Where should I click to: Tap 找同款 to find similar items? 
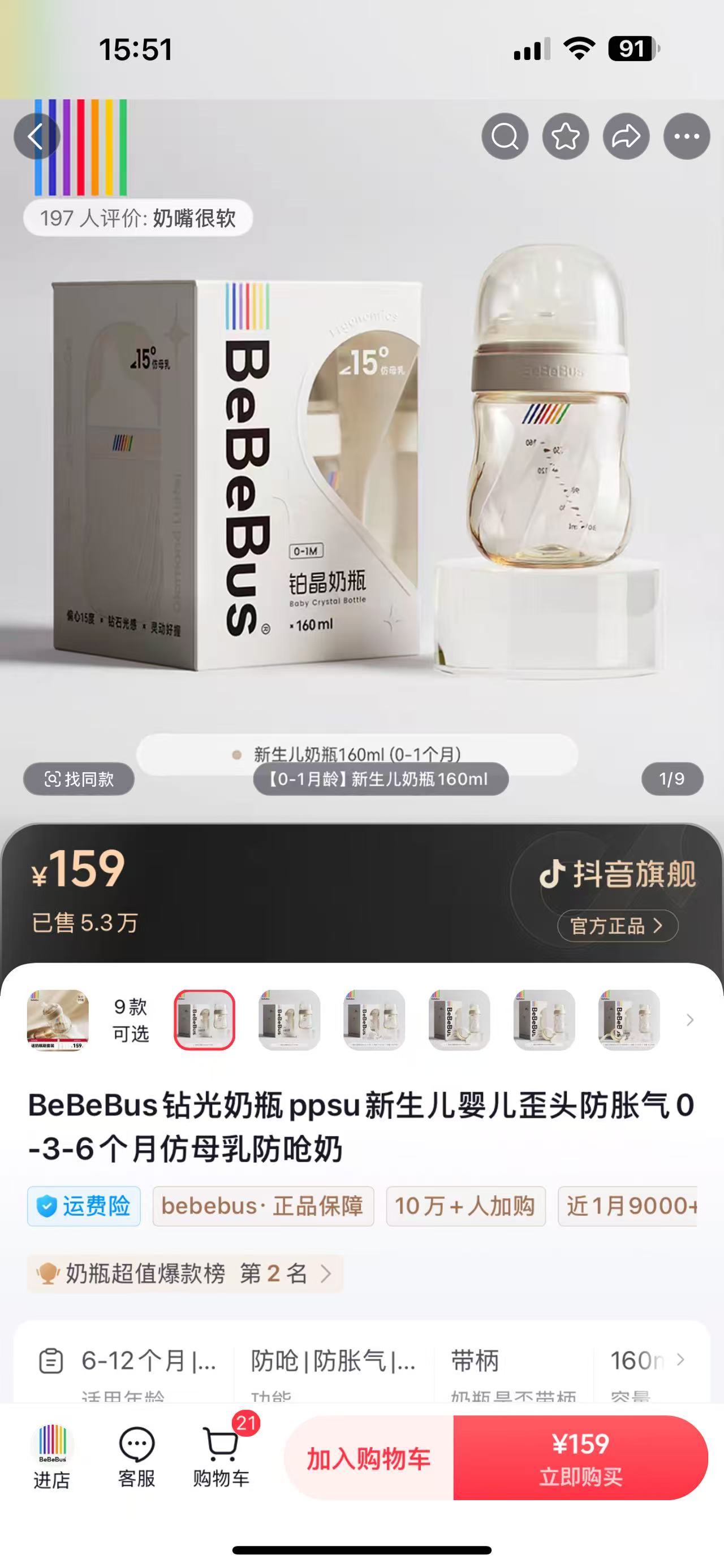coord(79,778)
